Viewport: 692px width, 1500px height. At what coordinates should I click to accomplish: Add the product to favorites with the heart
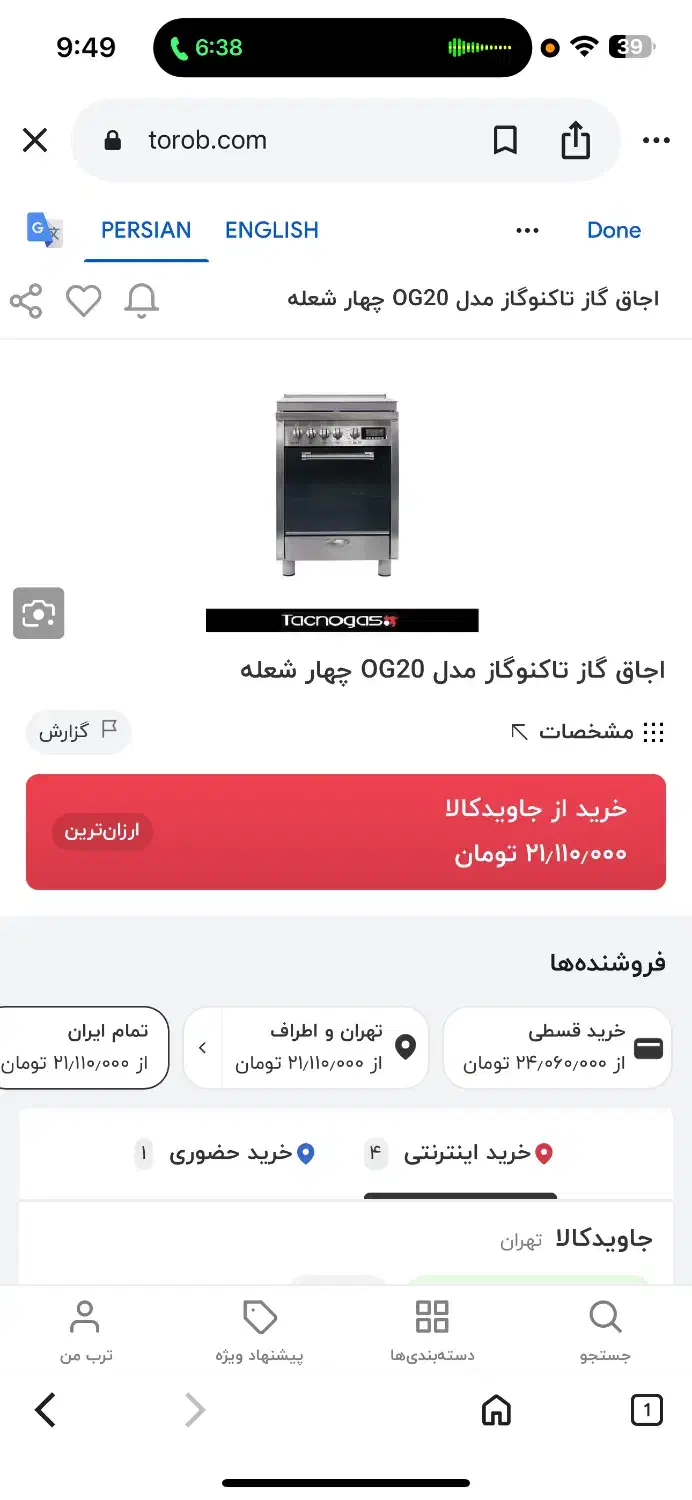pyautogui.click(x=84, y=301)
